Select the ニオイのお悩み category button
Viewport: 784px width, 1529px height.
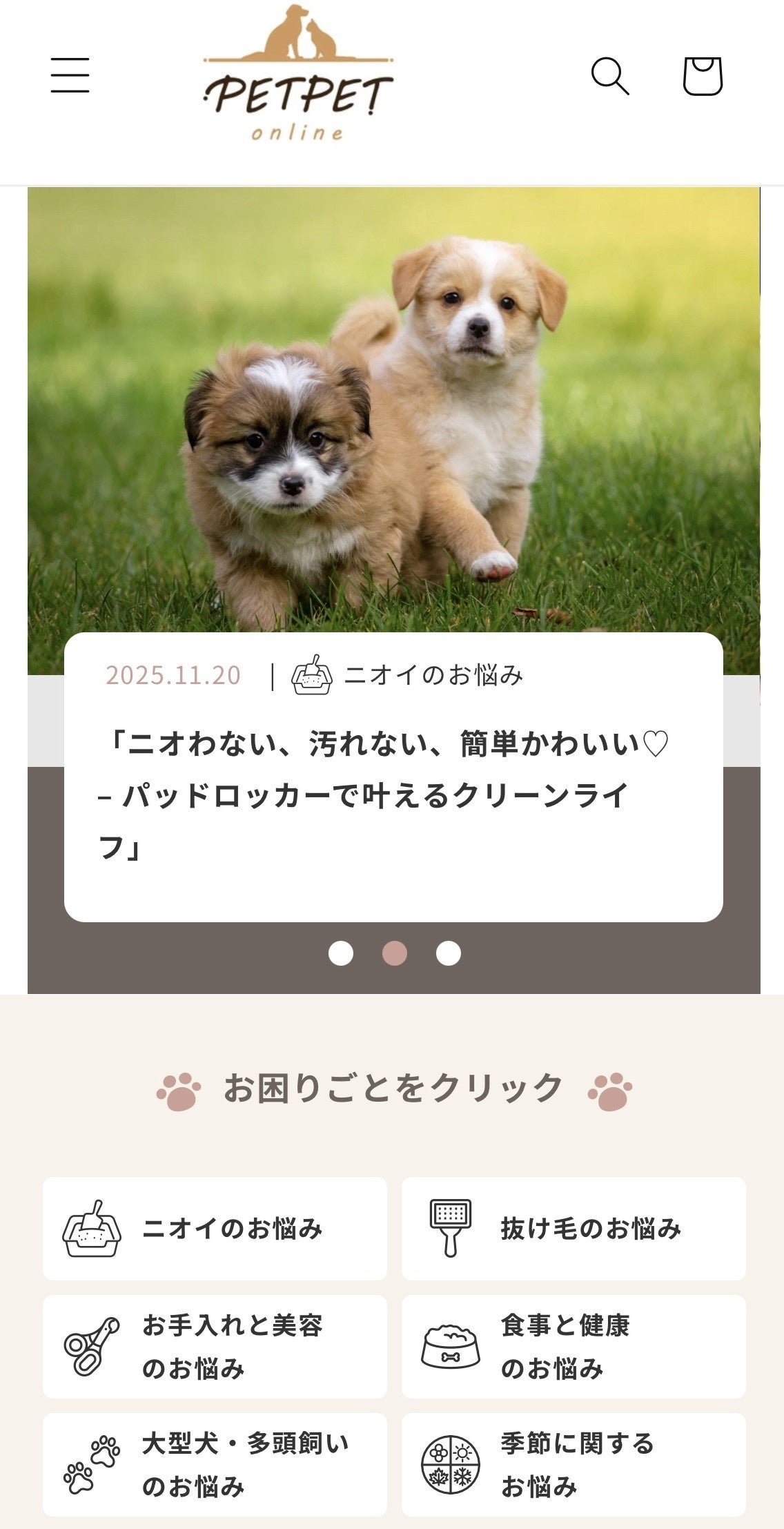pos(215,1228)
